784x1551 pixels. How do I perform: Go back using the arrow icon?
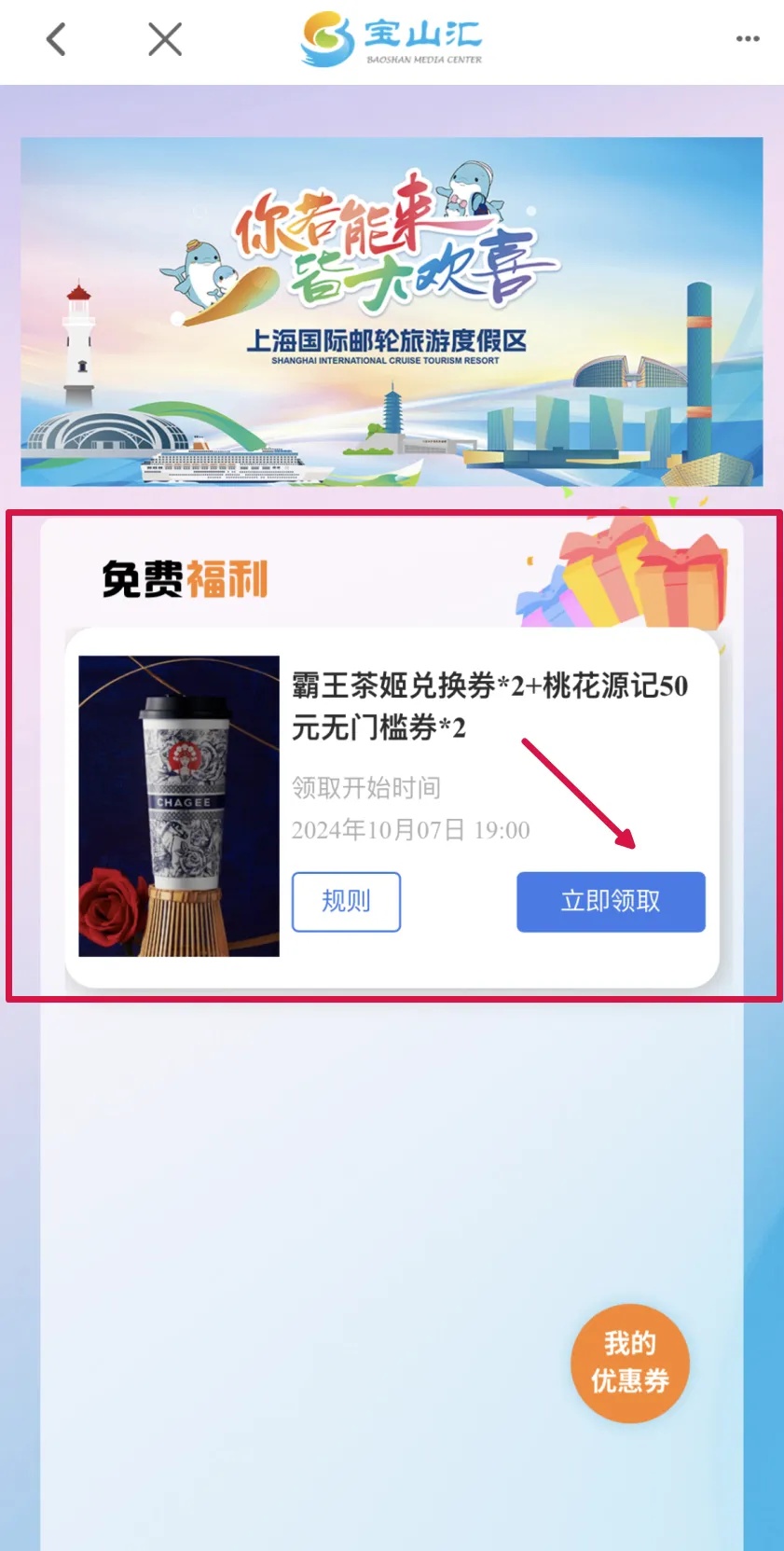[56, 39]
